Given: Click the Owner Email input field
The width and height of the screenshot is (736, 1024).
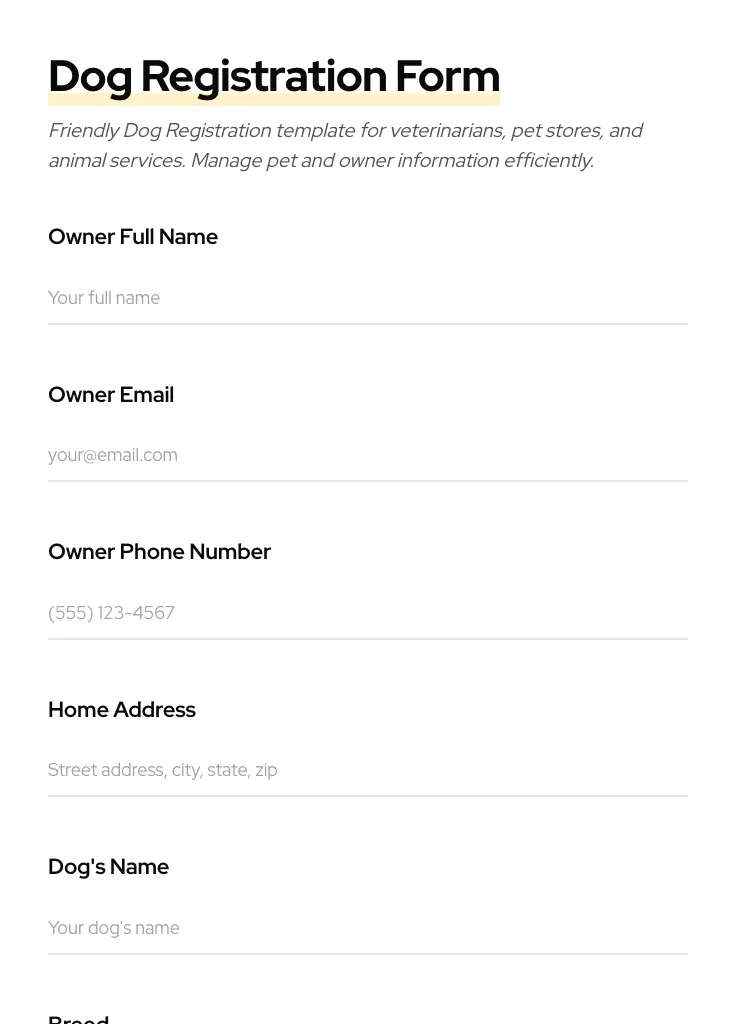Looking at the screenshot, I should point(368,455).
